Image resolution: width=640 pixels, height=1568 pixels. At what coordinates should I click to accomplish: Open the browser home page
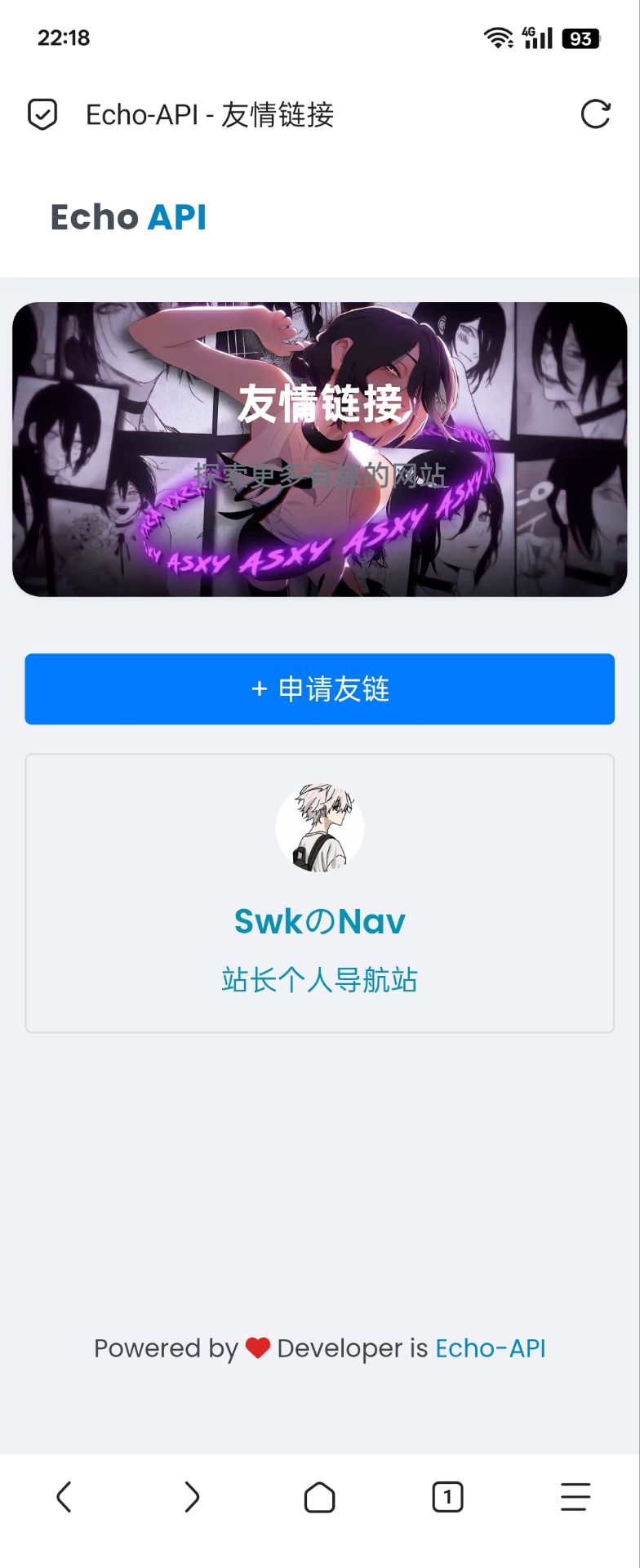tap(319, 1497)
